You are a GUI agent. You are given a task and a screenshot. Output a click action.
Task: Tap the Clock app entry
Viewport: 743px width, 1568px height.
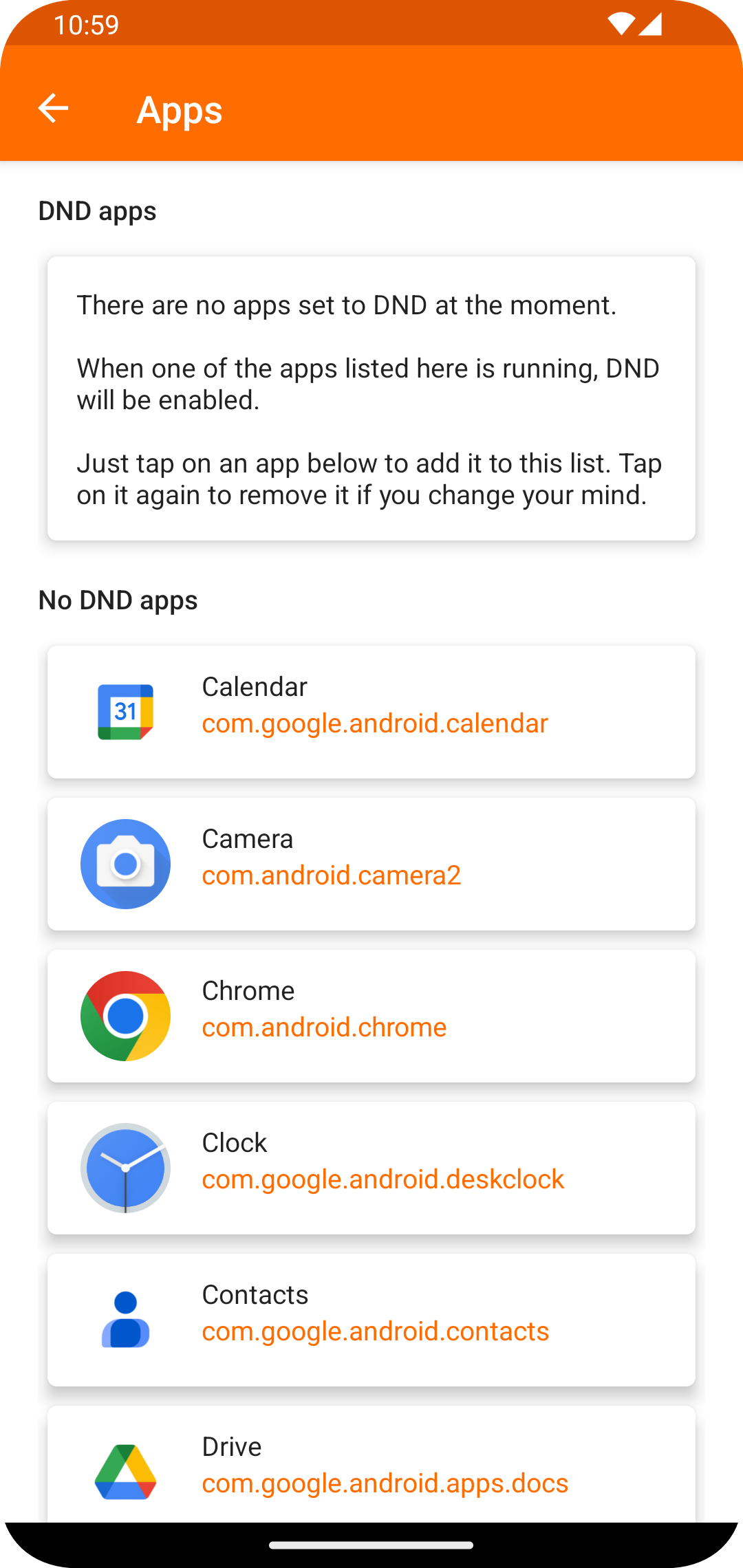coord(371,1168)
